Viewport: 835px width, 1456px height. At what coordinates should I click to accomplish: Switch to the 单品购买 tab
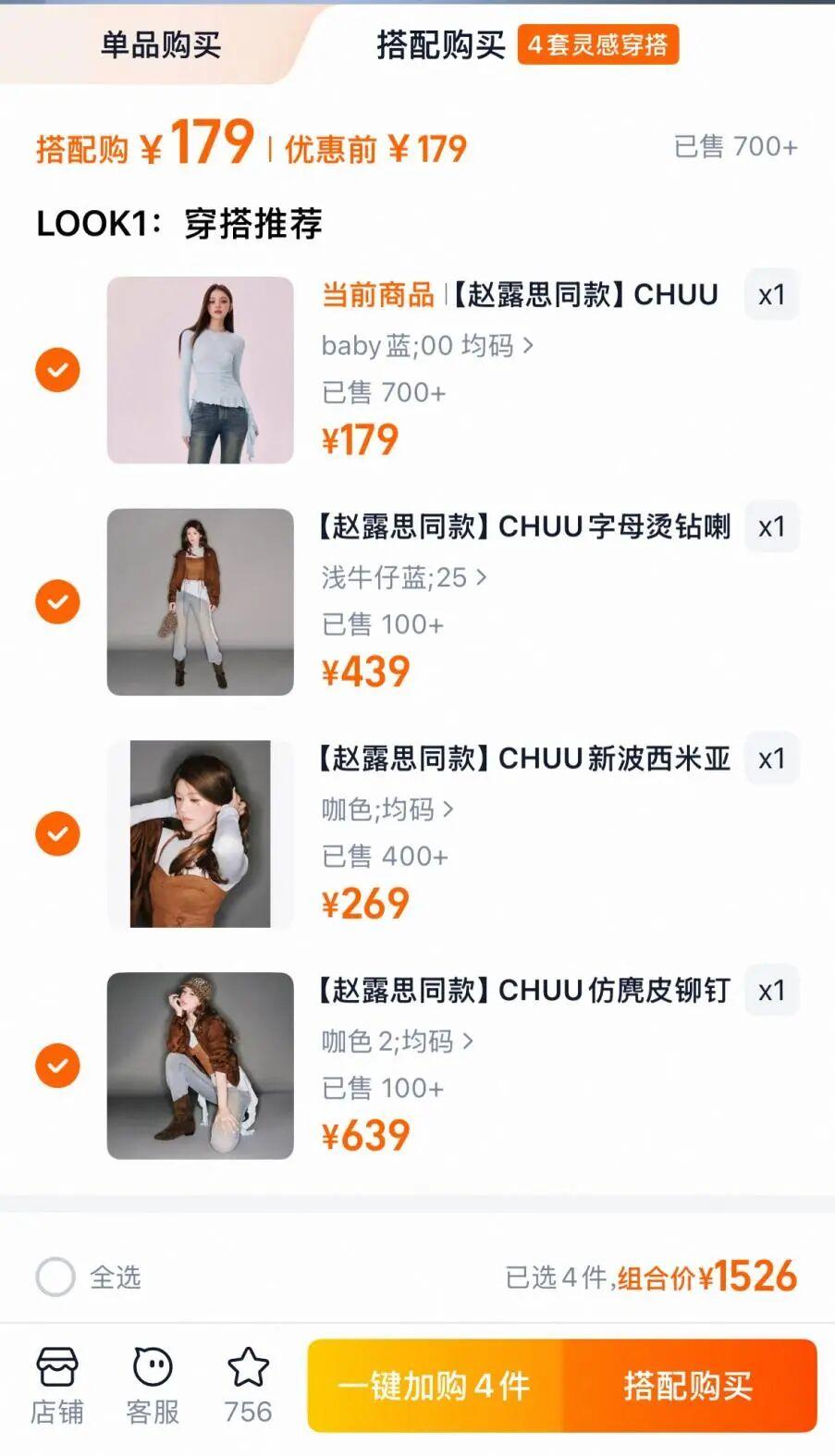click(x=160, y=44)
